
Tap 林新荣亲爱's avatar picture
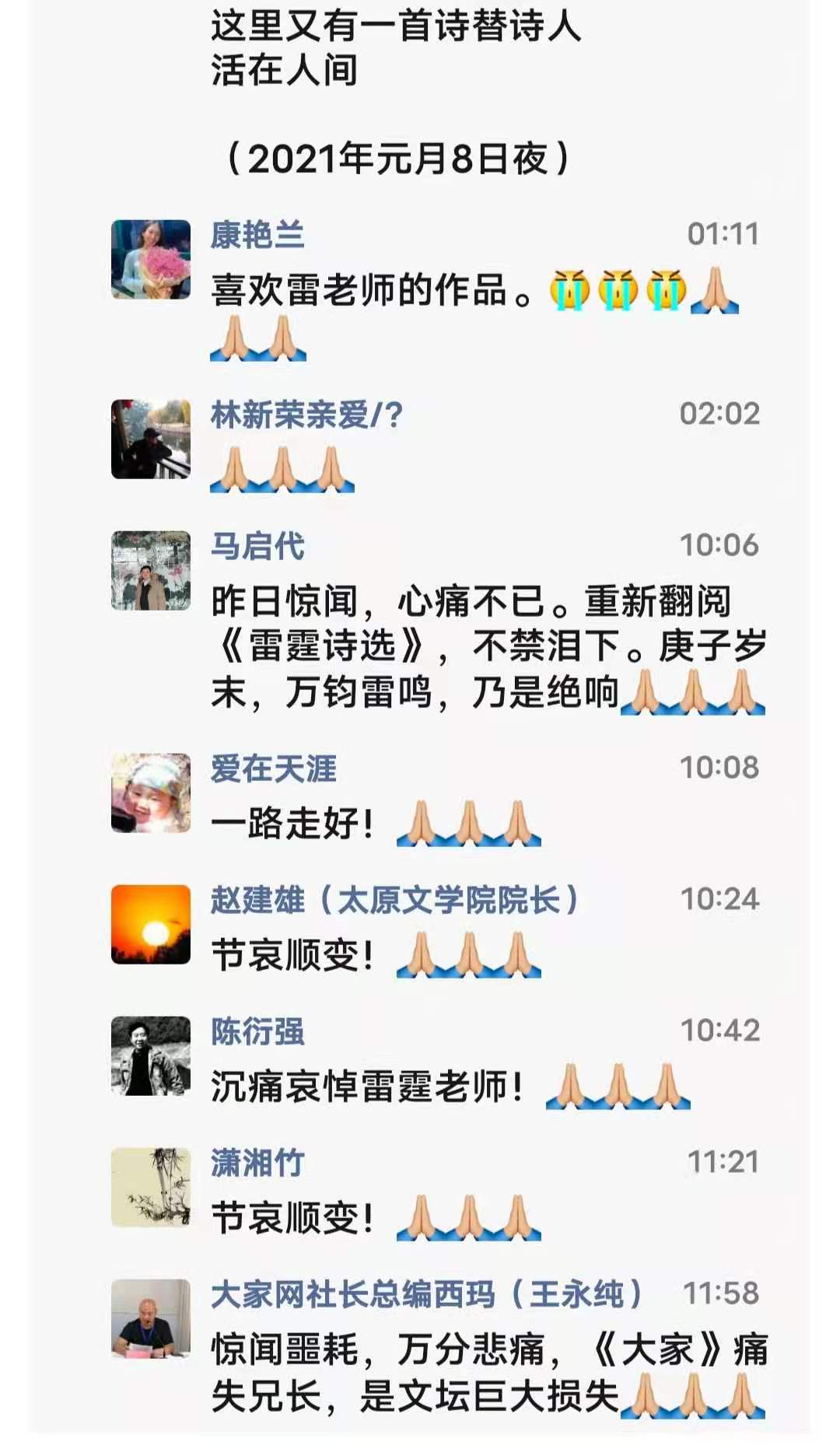[151, 439]
